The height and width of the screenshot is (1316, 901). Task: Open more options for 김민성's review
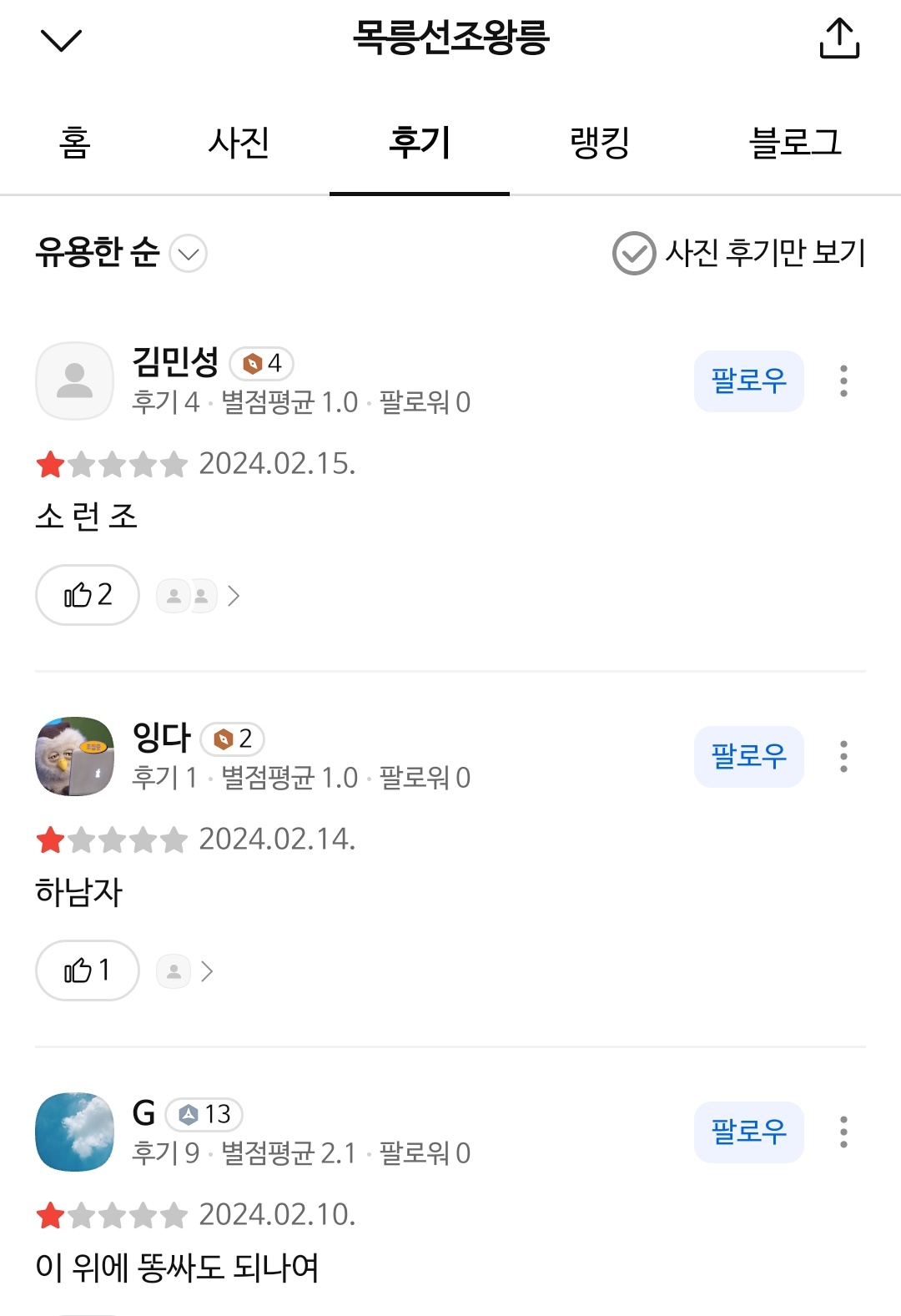843,381
